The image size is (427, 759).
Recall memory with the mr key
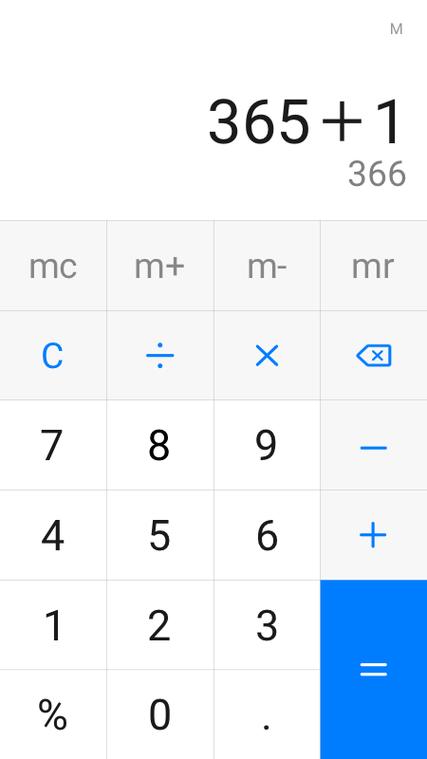(x=373, y=266)
